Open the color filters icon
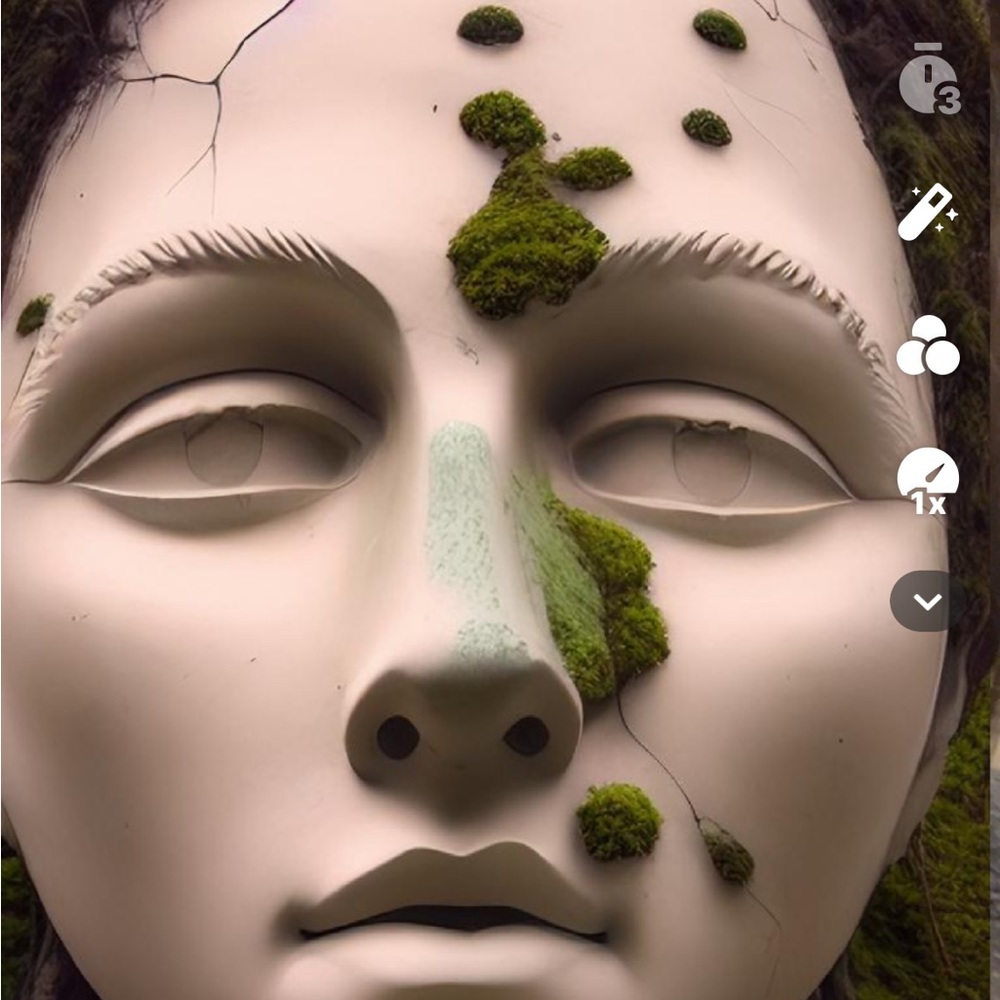This screenshot has height=1000, width=1000. click(x=927, y=346)
